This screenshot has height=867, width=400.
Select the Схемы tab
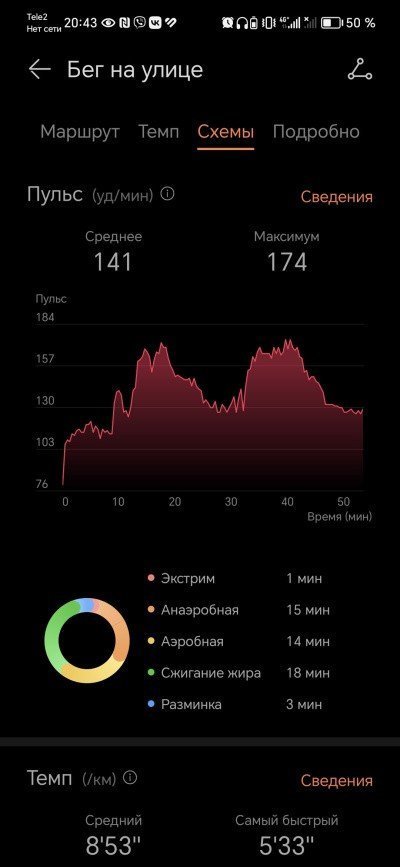[226, 132]
